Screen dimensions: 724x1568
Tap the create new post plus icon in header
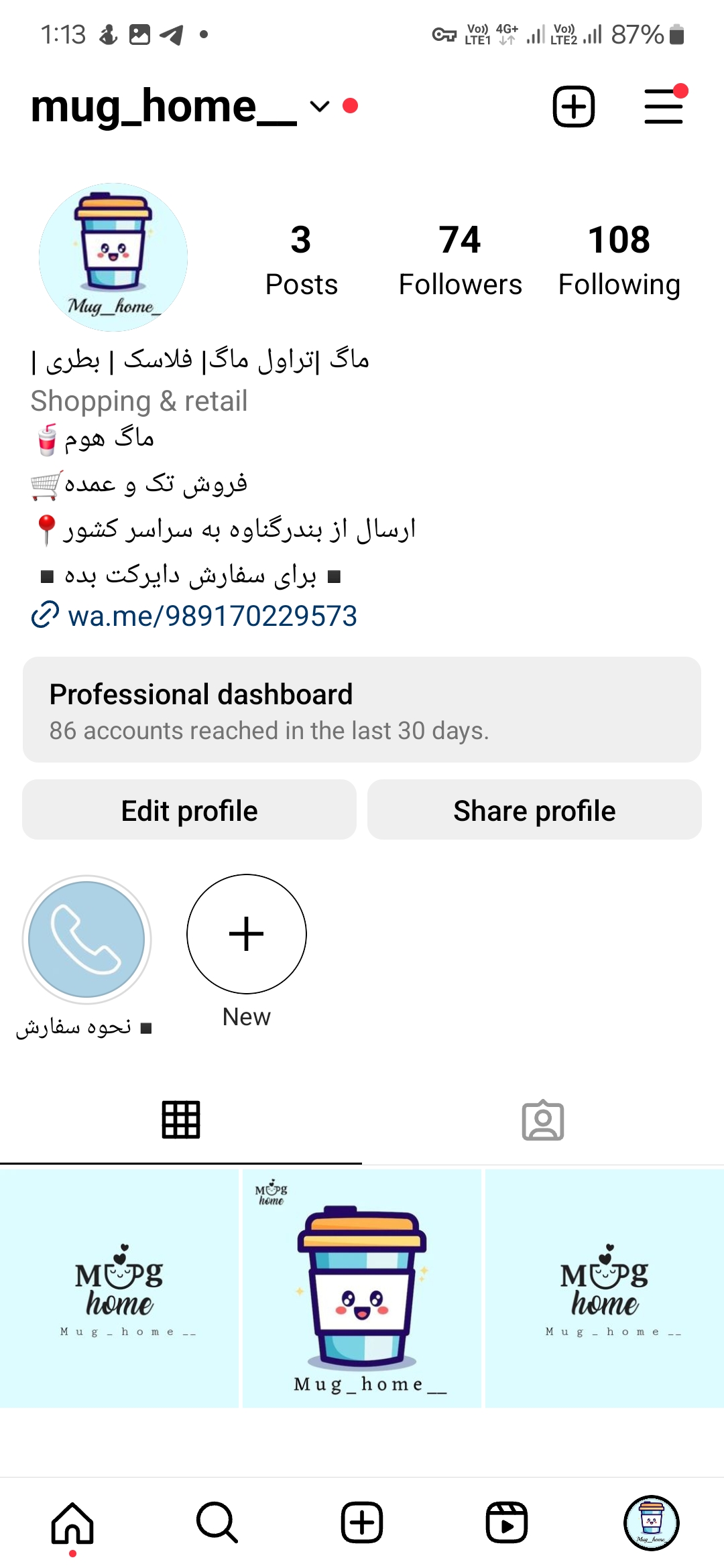click(573, 107)
